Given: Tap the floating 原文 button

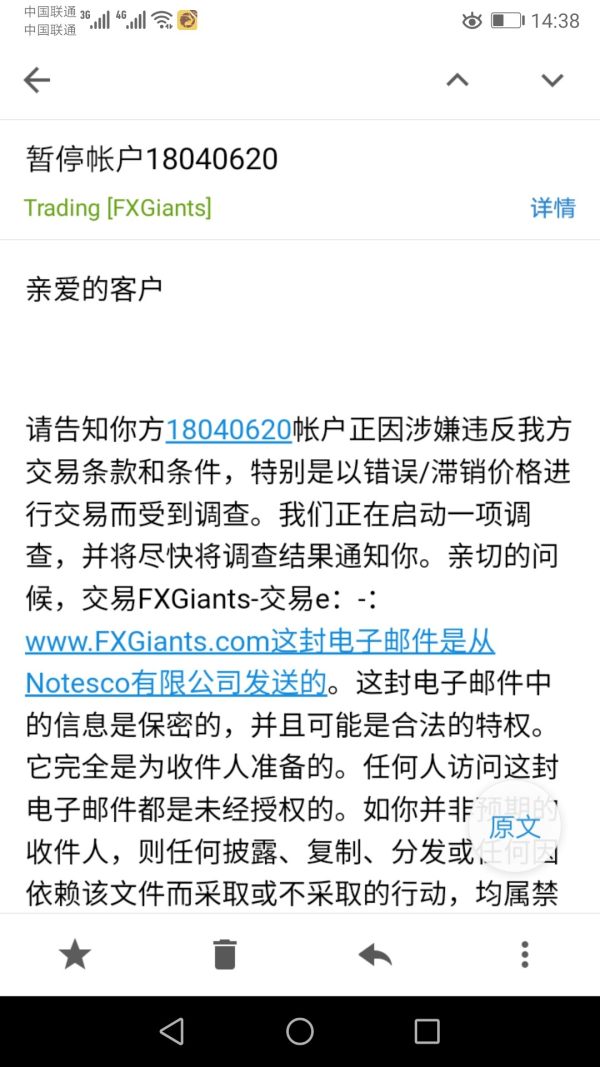Looking at the screenshot, I should click(x=515, y=827).
